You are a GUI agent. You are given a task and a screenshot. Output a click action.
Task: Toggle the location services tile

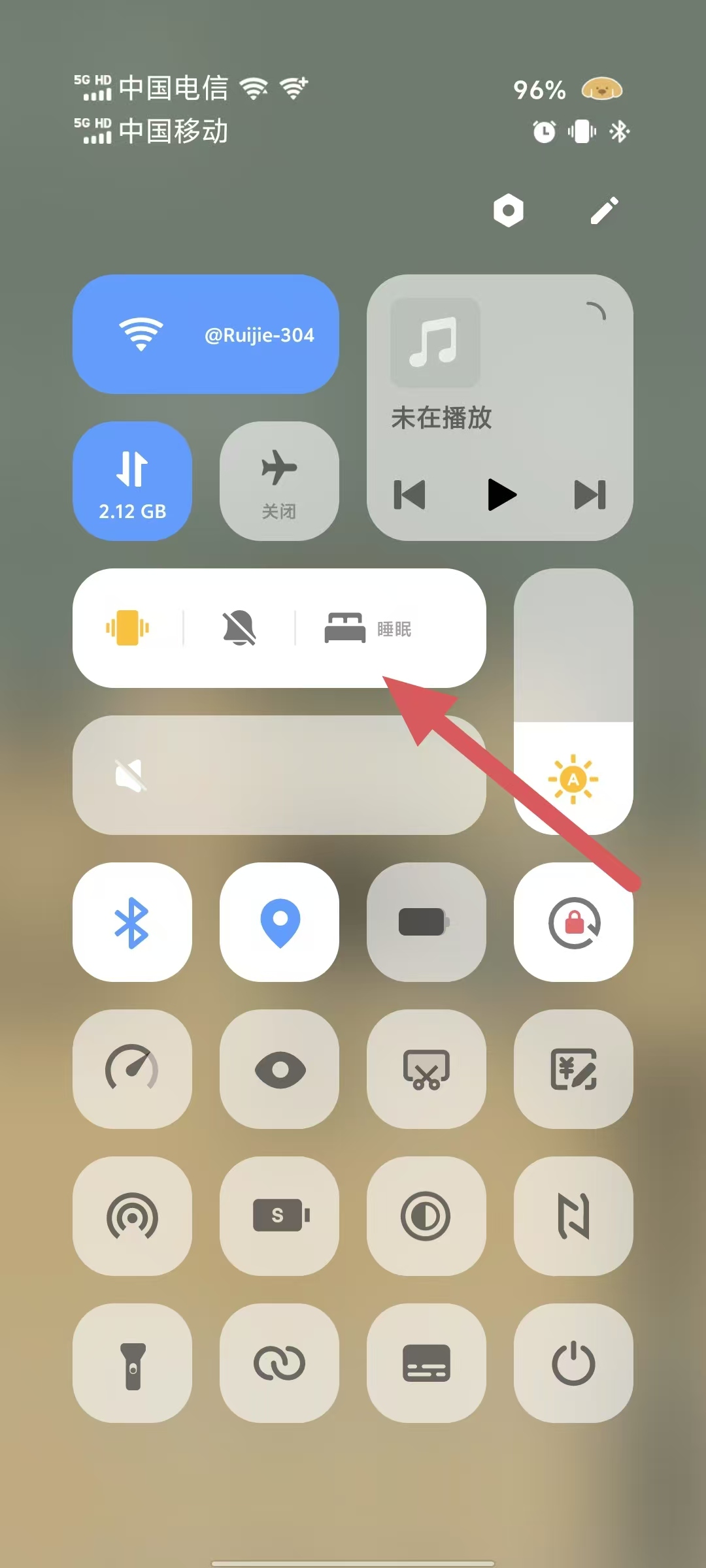pyautogui.click(x=279, y=922)
